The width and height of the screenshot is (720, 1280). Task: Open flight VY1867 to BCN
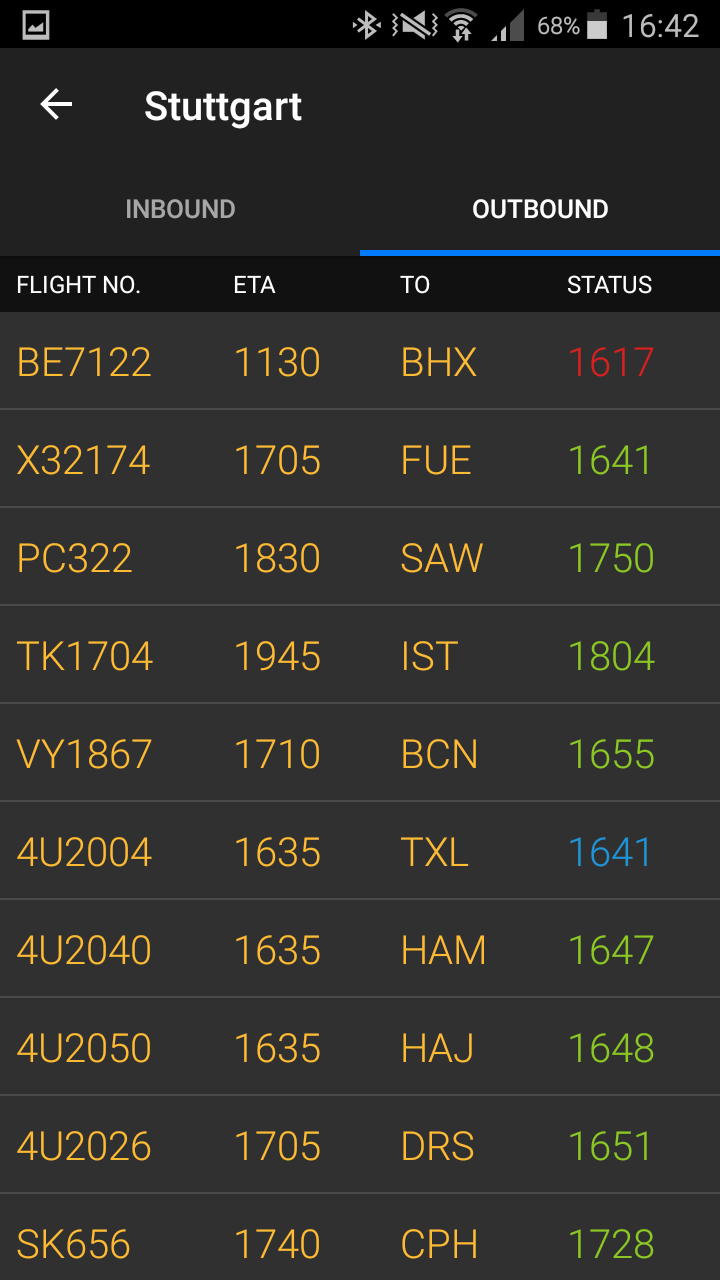360,753
